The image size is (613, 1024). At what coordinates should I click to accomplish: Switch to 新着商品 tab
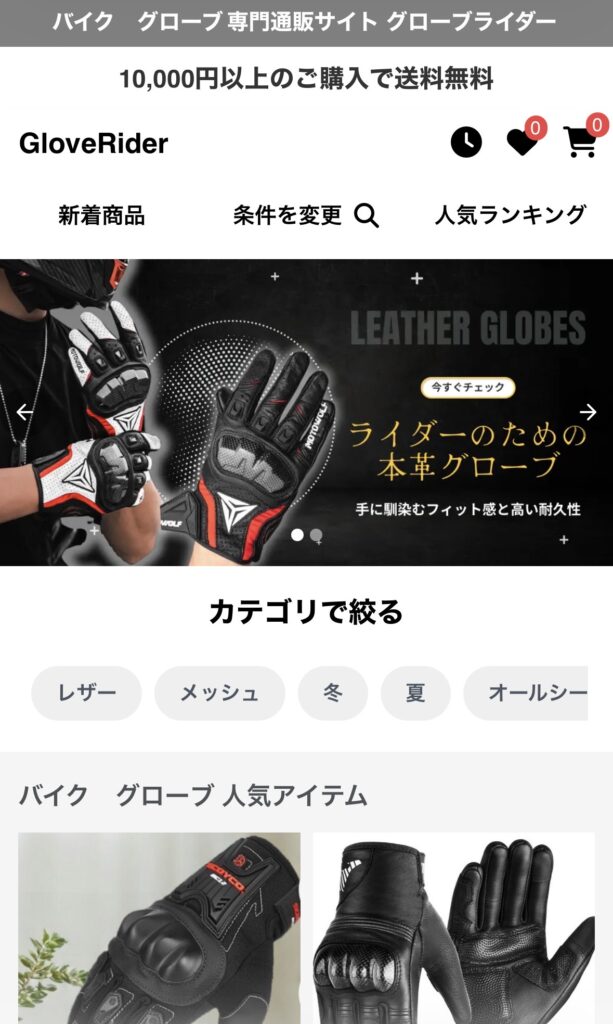click(102, 215)
